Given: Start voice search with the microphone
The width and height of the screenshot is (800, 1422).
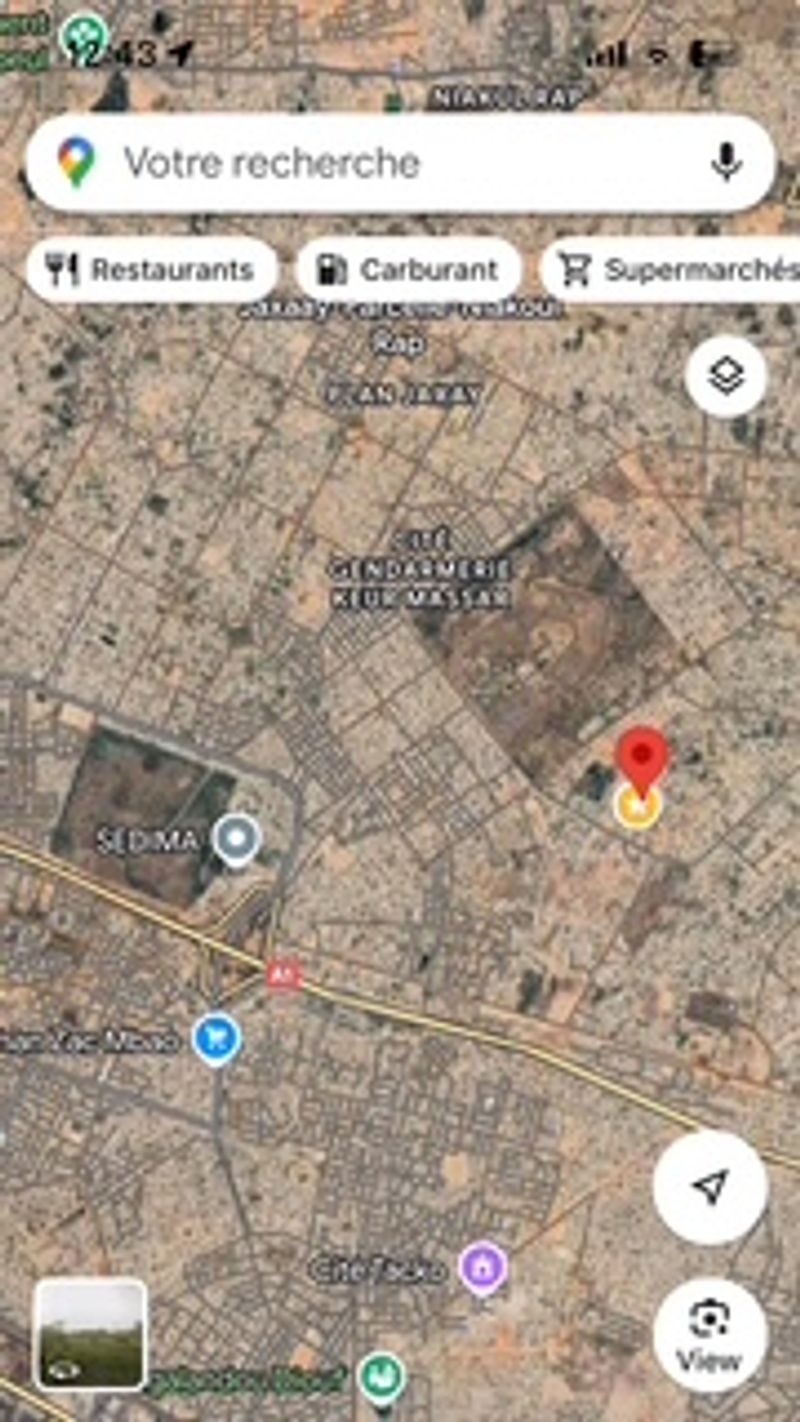Looking at the screenshot, I should tap(726, 163).
